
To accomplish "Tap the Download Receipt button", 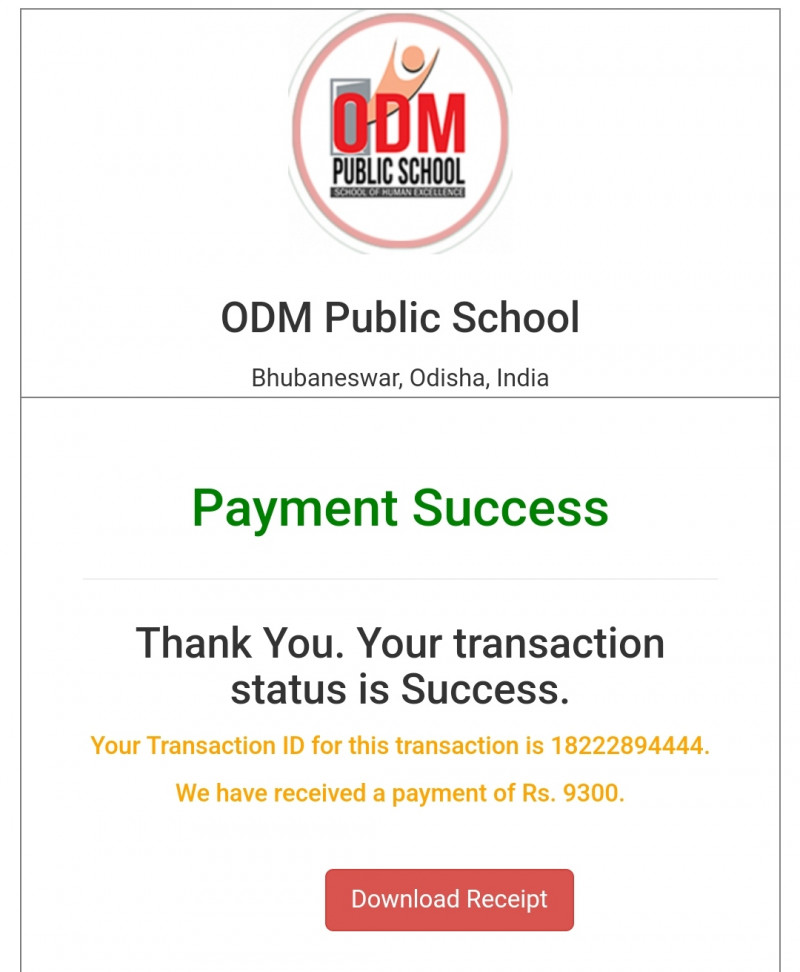I will pyautogui.click(x=449, y=899).
